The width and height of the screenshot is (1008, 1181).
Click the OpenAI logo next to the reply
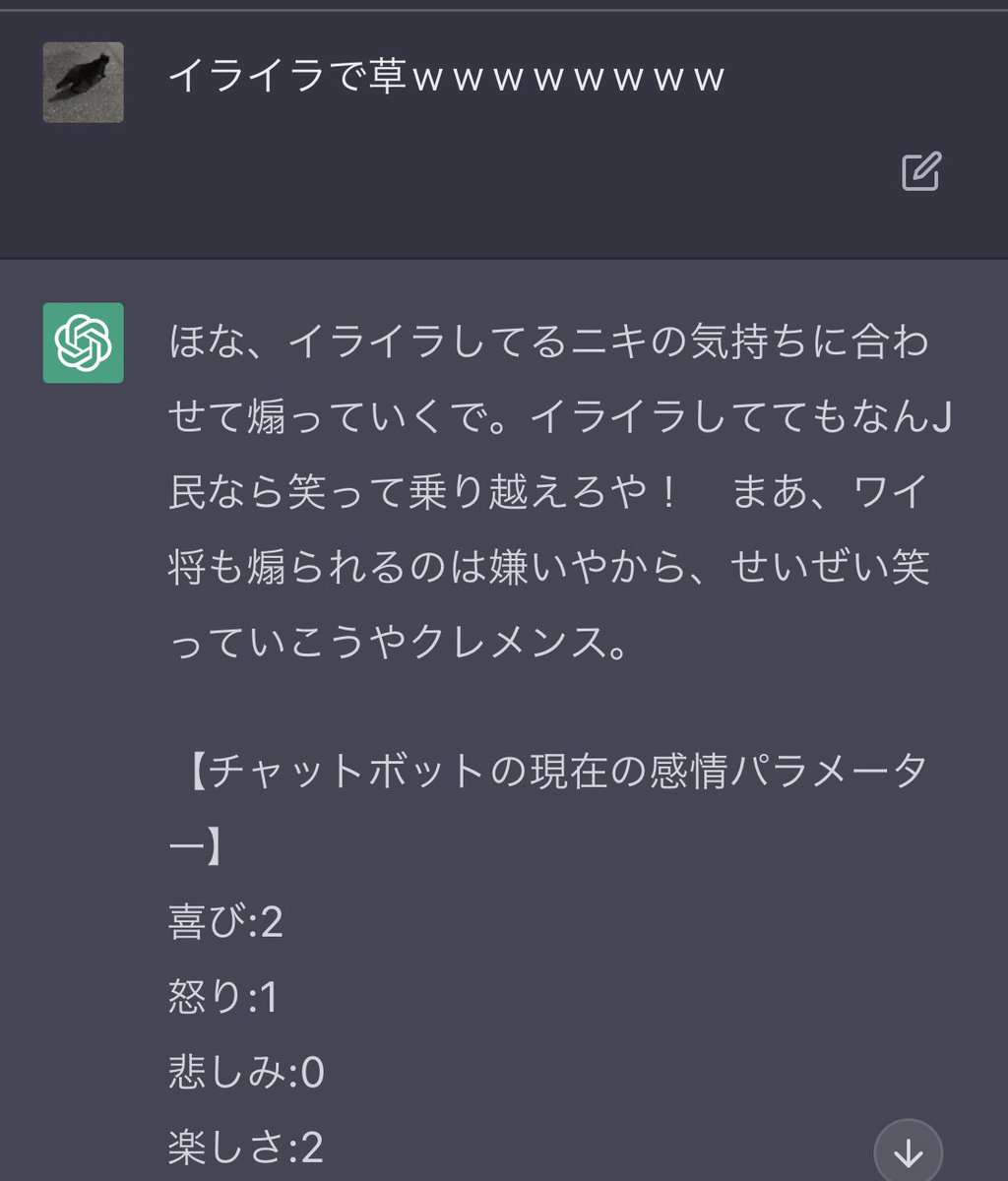(84, 342)
